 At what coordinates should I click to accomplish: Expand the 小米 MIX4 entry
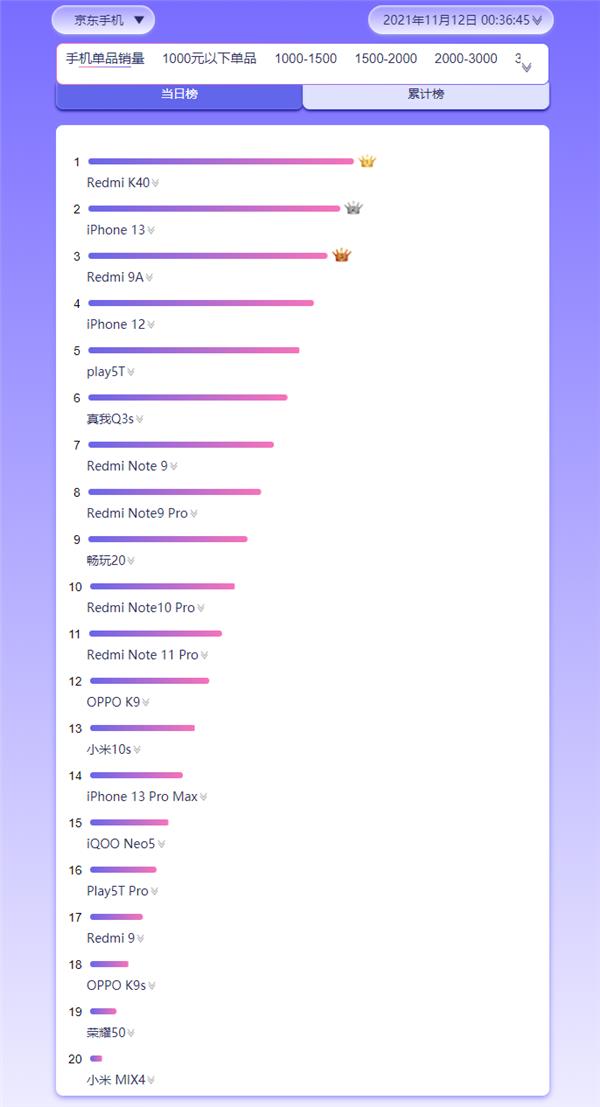click(x=151, y=1080)
